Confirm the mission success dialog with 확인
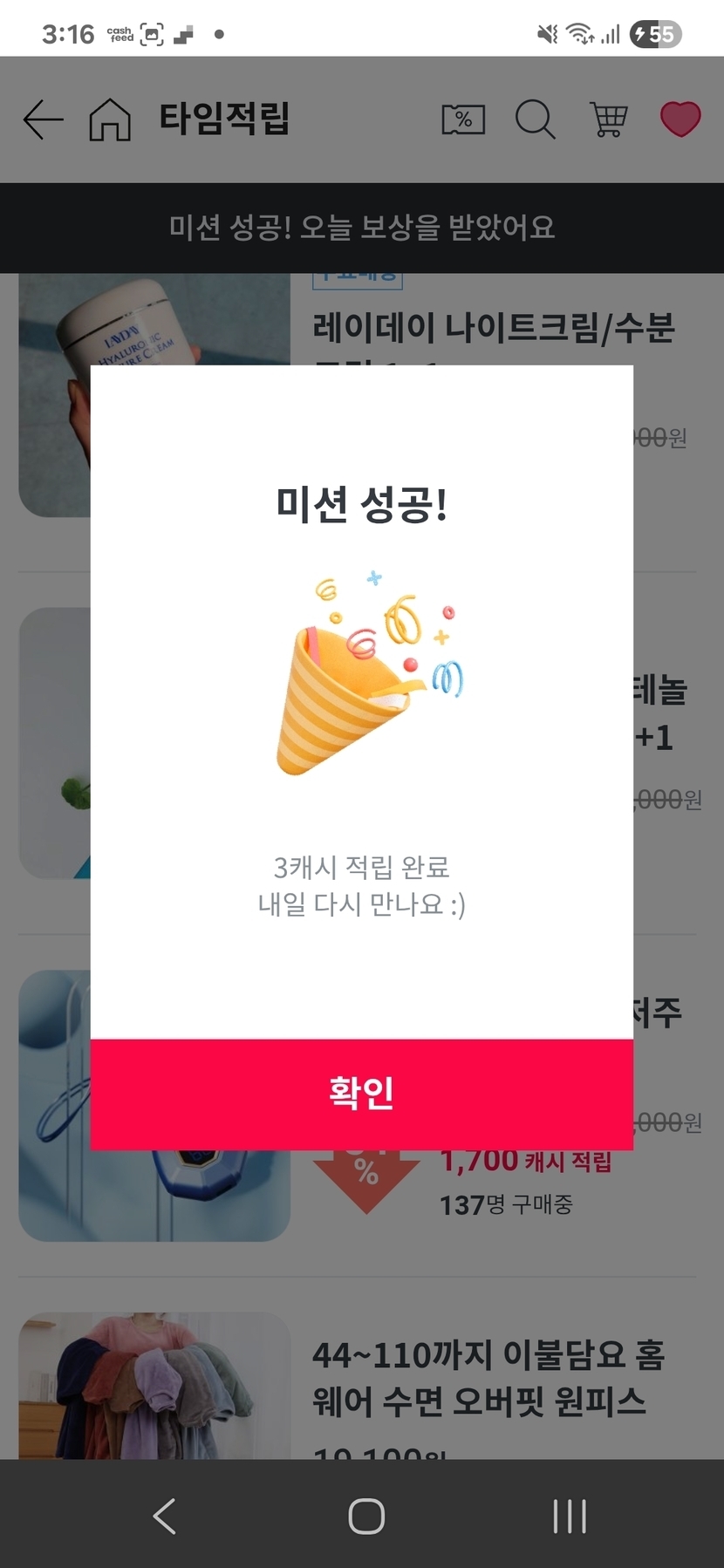 pos(361,1094)
